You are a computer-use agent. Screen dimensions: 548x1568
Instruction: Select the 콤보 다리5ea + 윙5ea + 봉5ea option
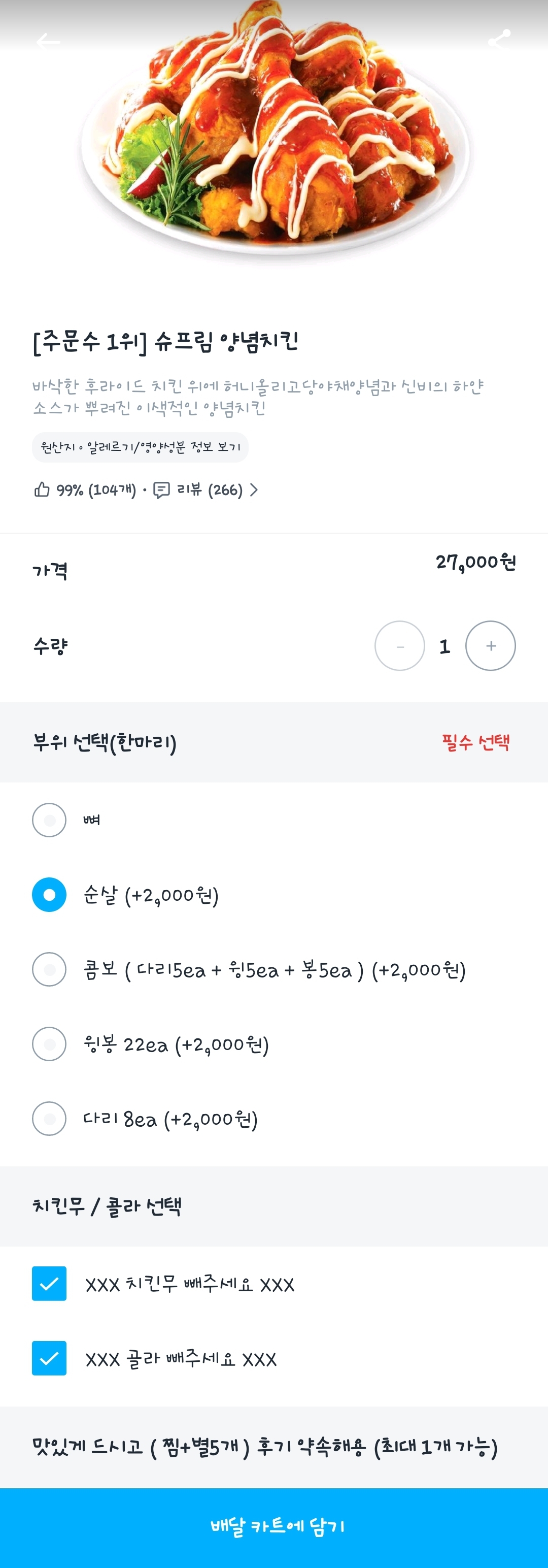[49, 969]
